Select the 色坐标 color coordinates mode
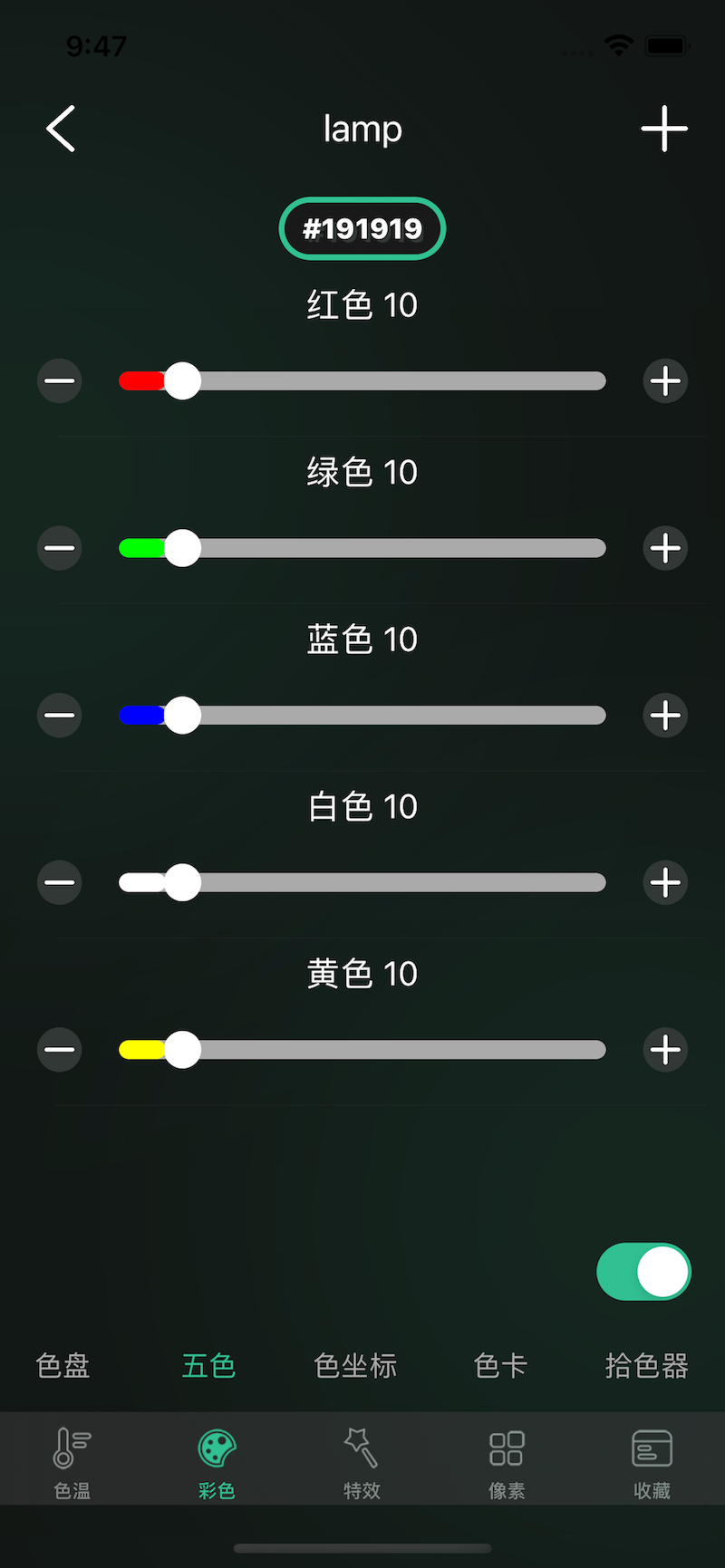 pyautogui.click(x=355, y=1365)
